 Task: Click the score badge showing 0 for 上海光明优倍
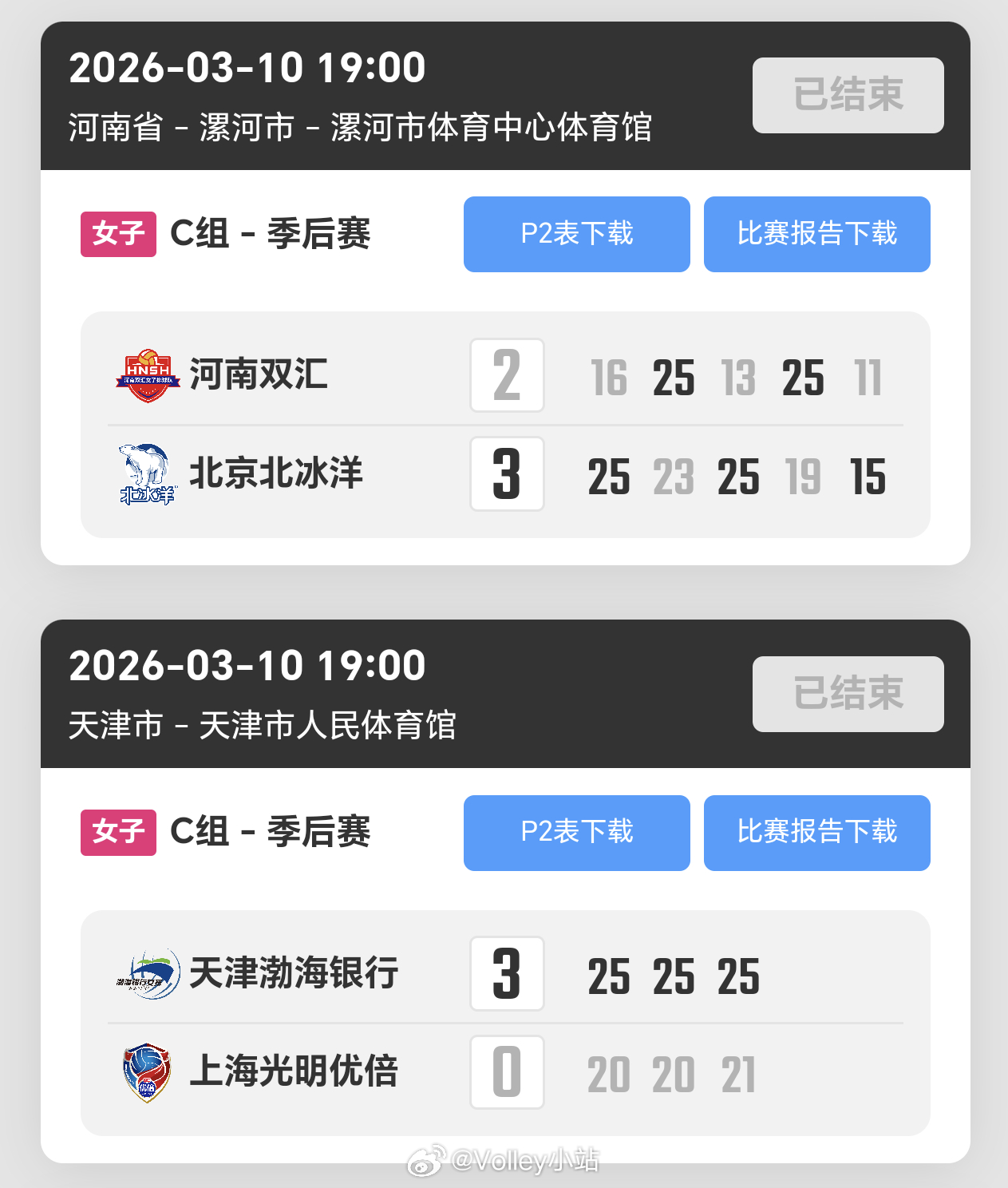(x=507, y=1072)
